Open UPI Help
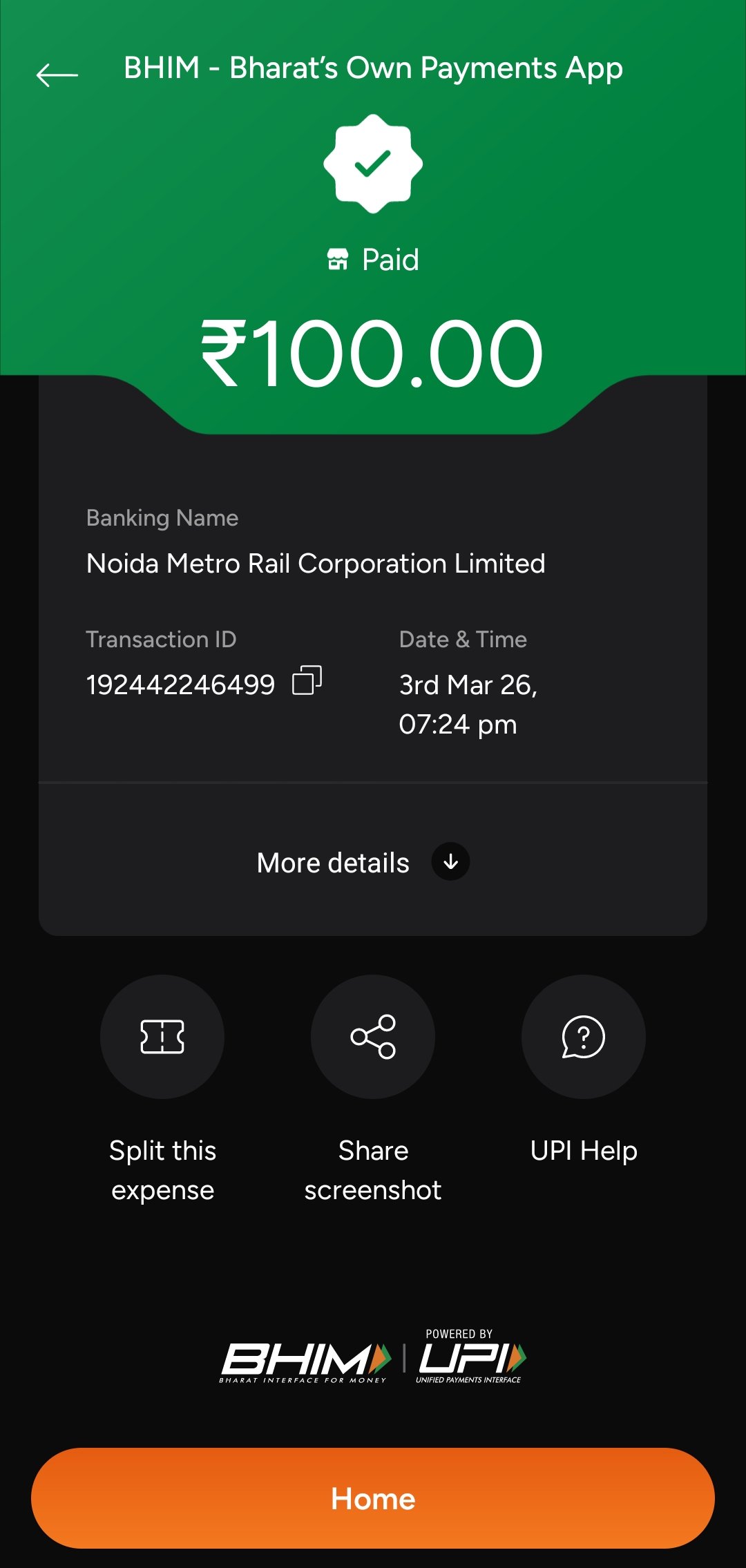Image resolution: width=746 pixels, height=1568 pixels. [x=584, y=1037]
